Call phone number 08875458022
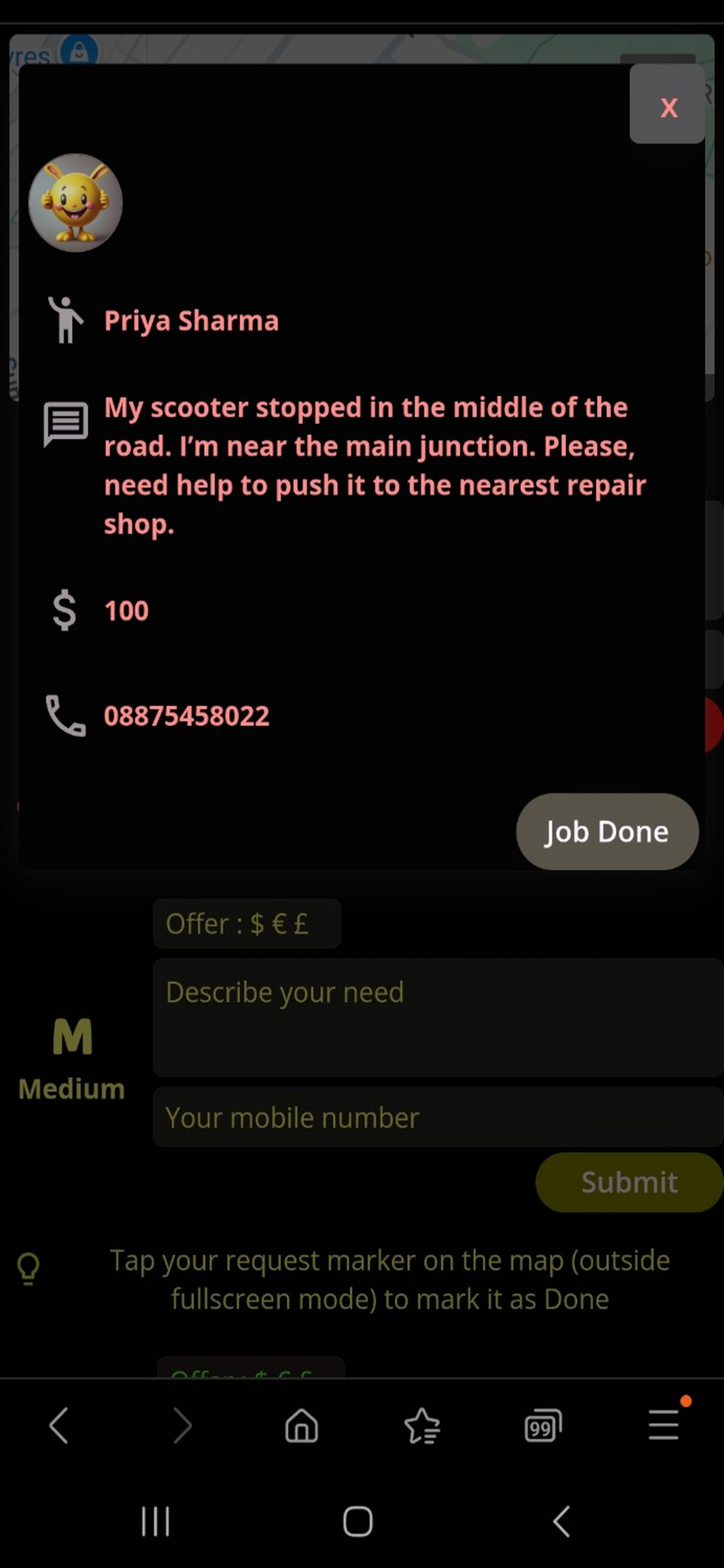The width and height of the screenshot is (724, 1568). click(186, 716)
